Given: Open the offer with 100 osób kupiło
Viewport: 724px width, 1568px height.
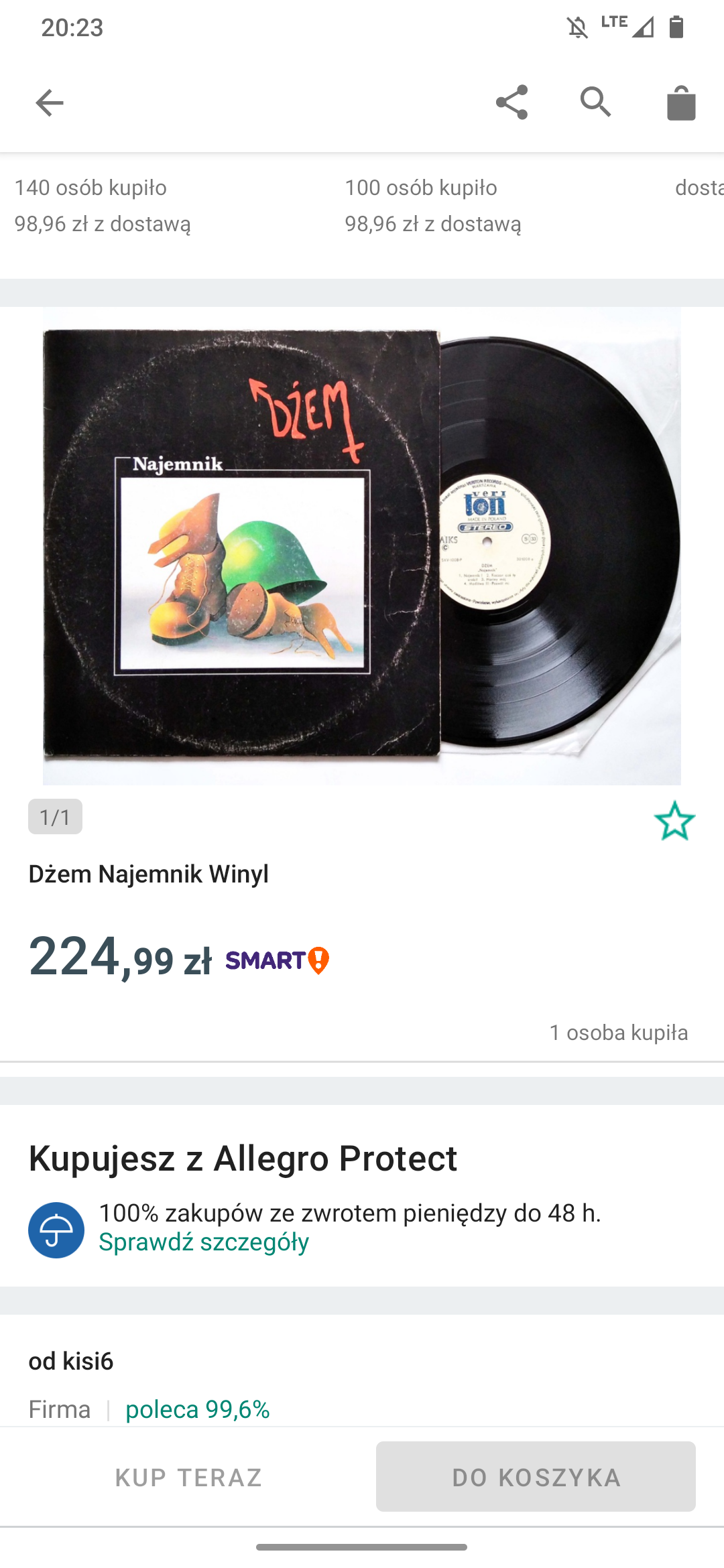Looking at the screenshot, I should 433,205.
